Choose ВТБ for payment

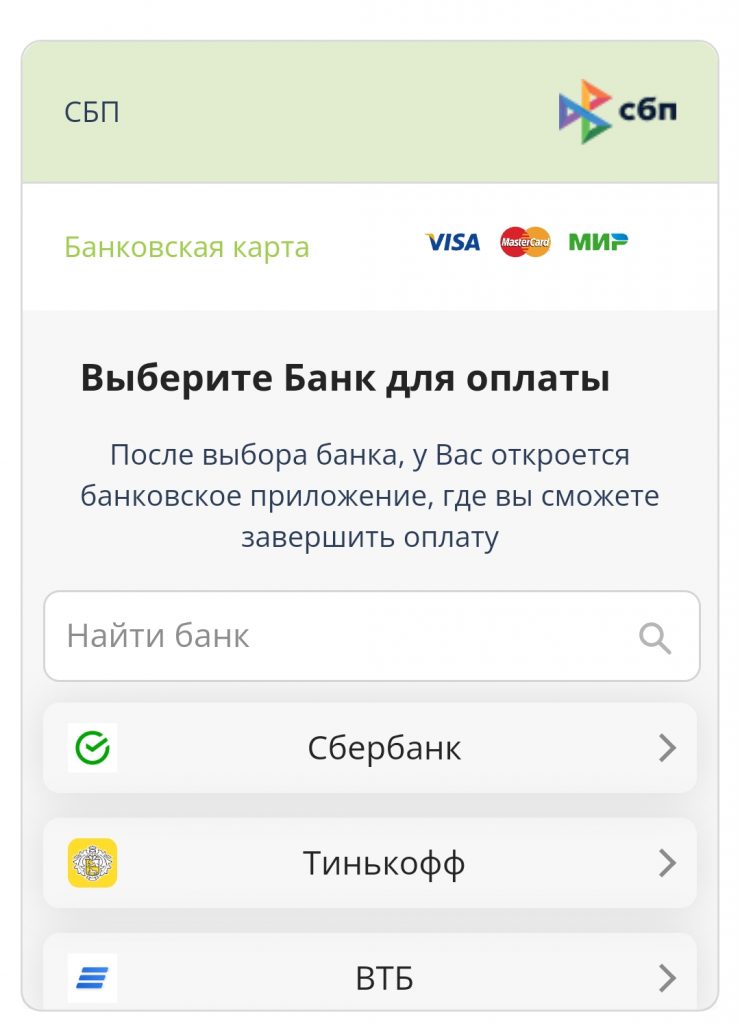coord(370,974)
